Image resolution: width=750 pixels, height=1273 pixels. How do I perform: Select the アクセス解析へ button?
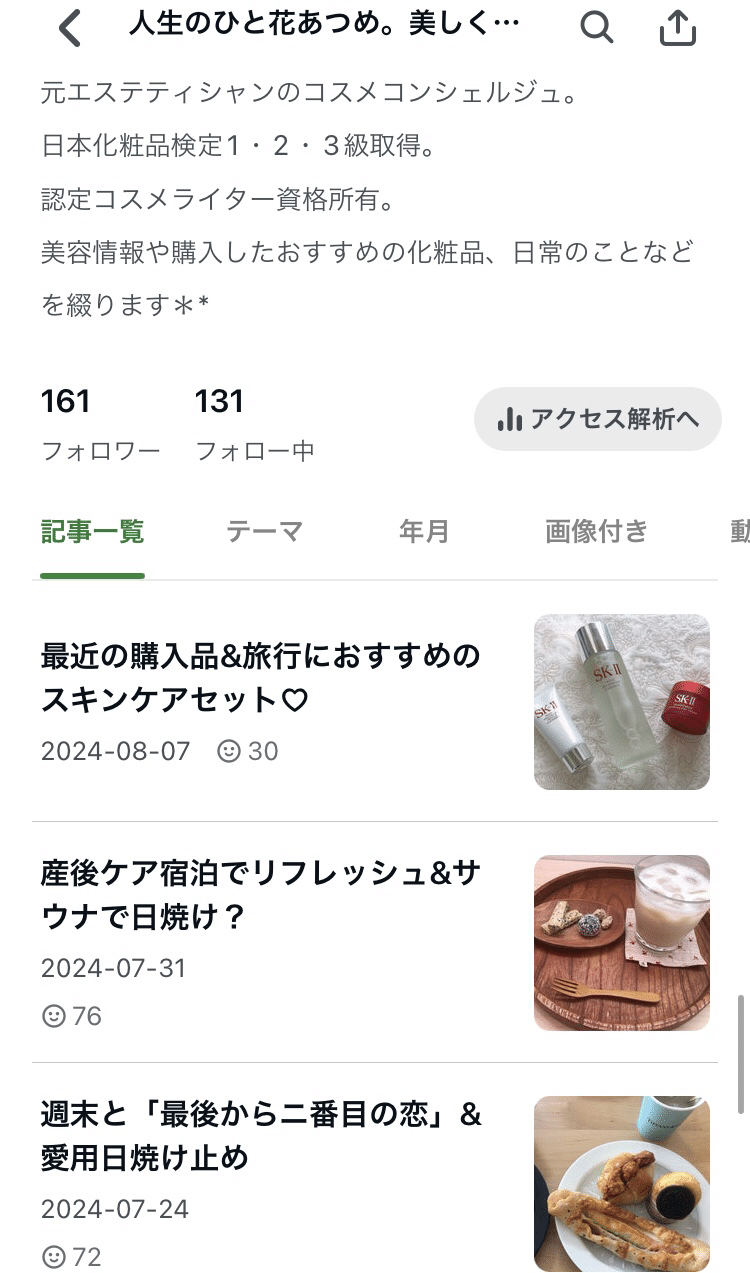tap(597, 420)
